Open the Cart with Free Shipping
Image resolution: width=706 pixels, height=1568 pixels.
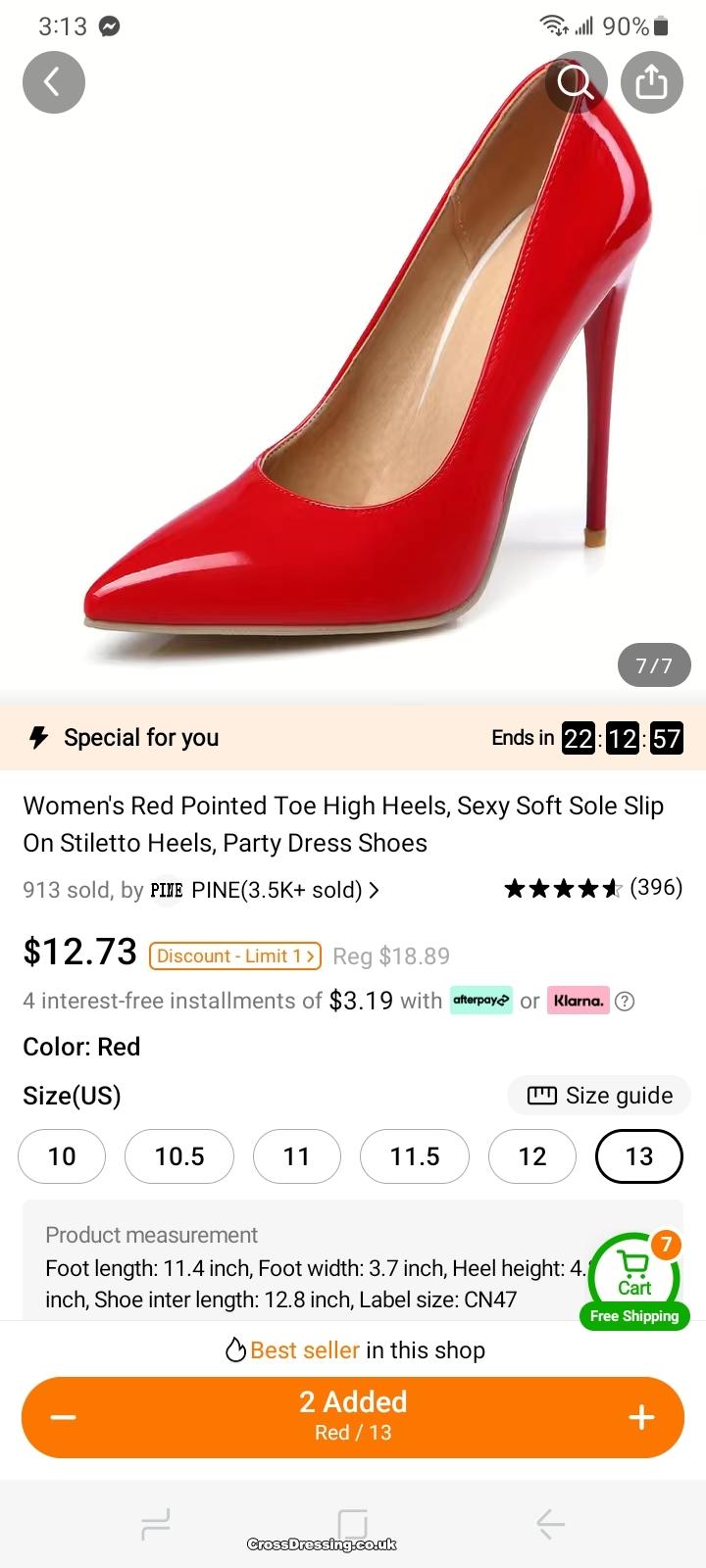(x=634, y=1281)
